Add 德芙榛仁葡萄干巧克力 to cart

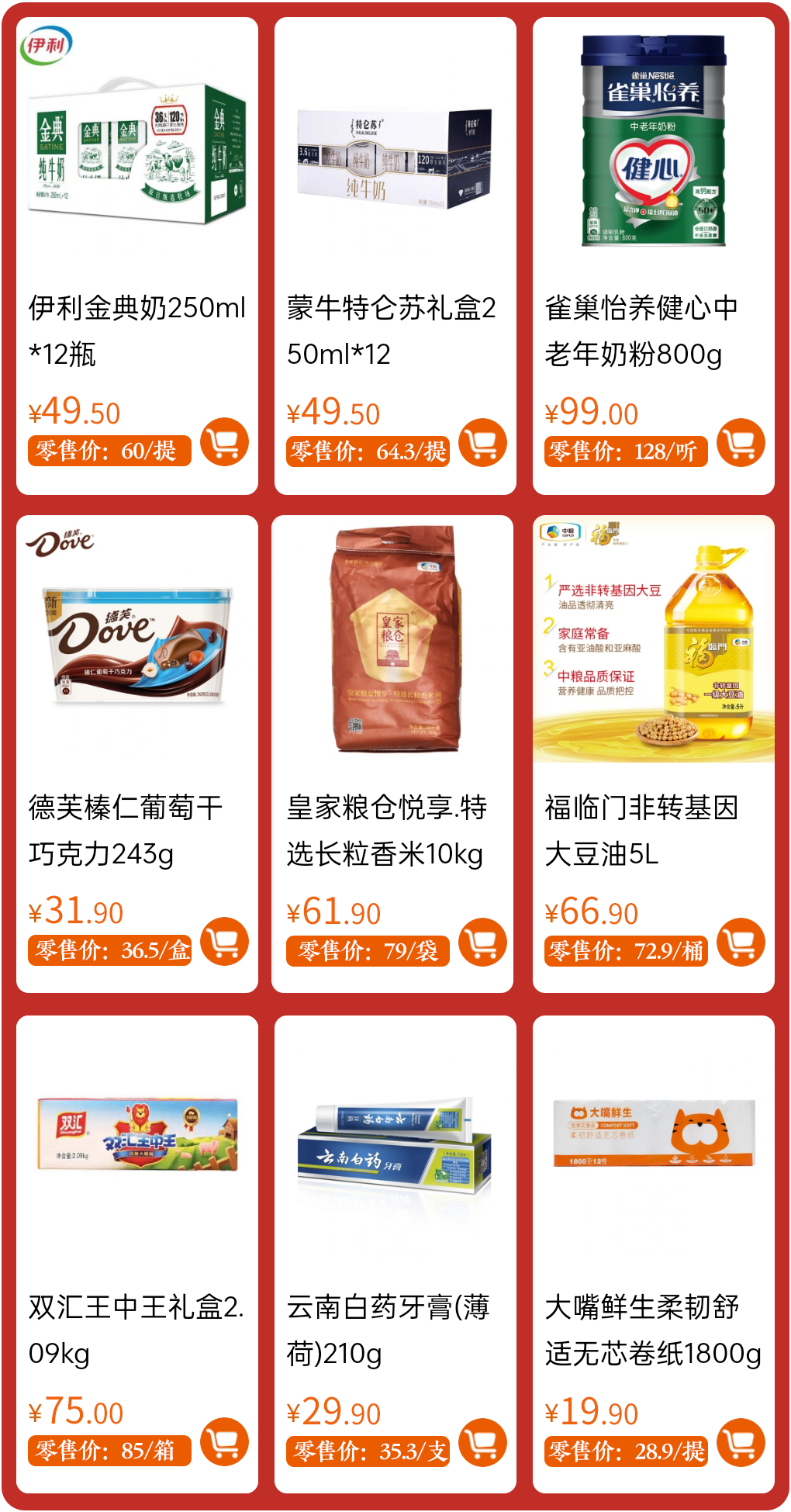pos(224,942)
